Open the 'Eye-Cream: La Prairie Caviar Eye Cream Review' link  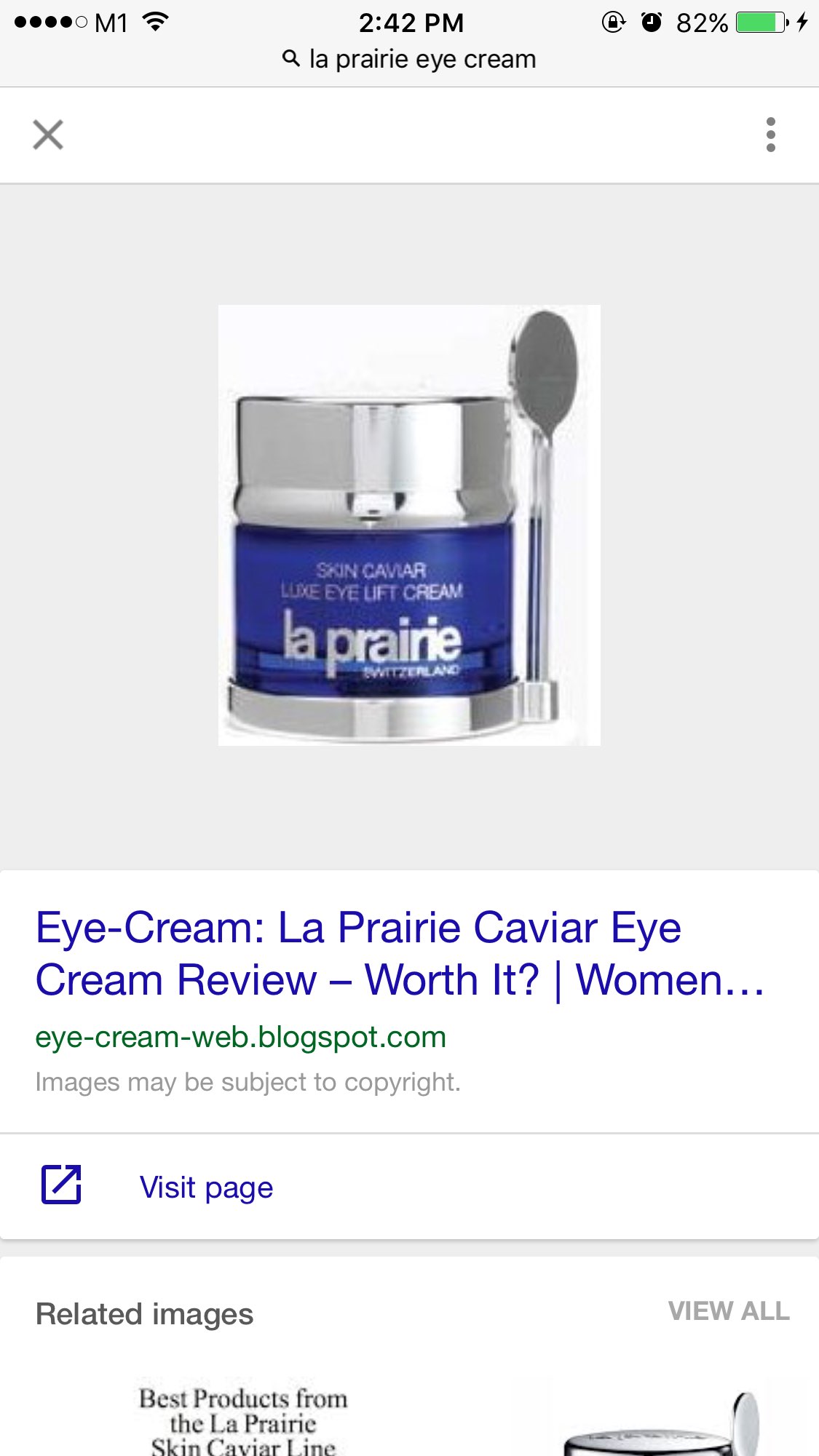pyautogui.click(x=399, y=953)
